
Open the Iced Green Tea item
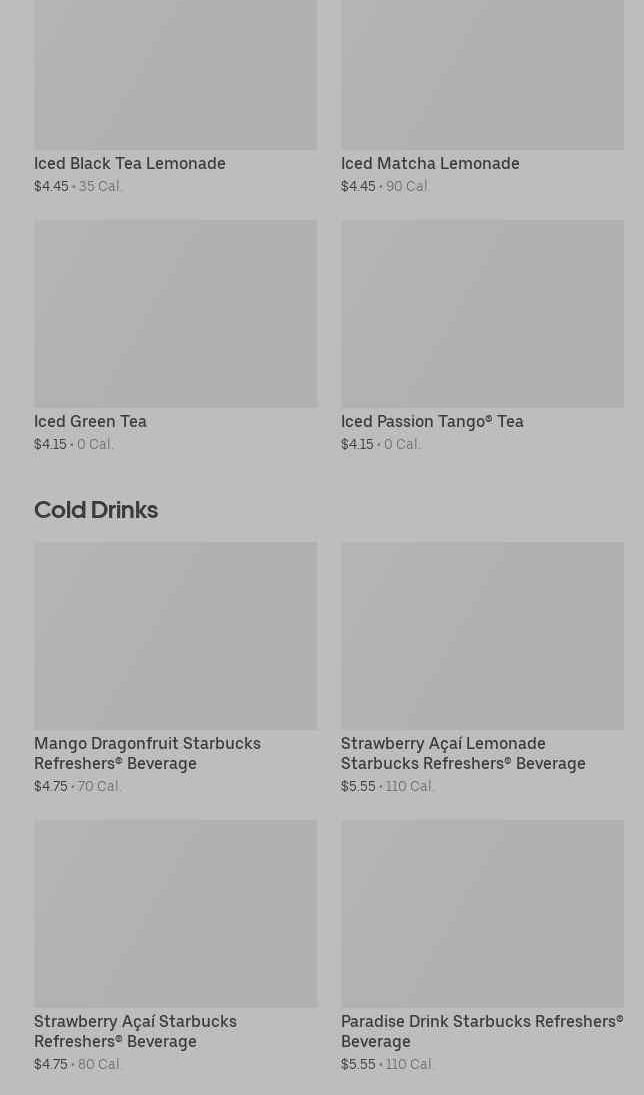pos(175,337)
